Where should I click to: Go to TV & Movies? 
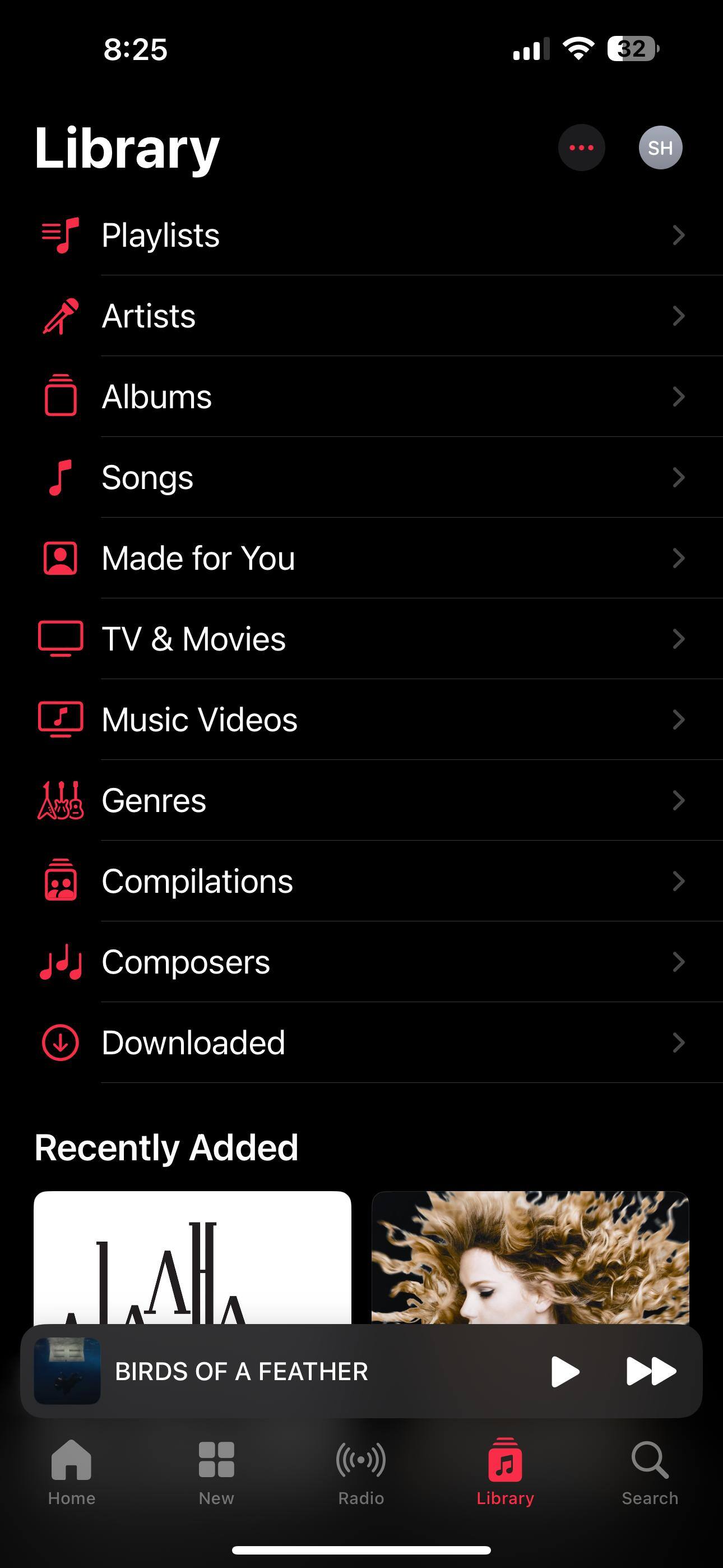(x=361, y=639)
